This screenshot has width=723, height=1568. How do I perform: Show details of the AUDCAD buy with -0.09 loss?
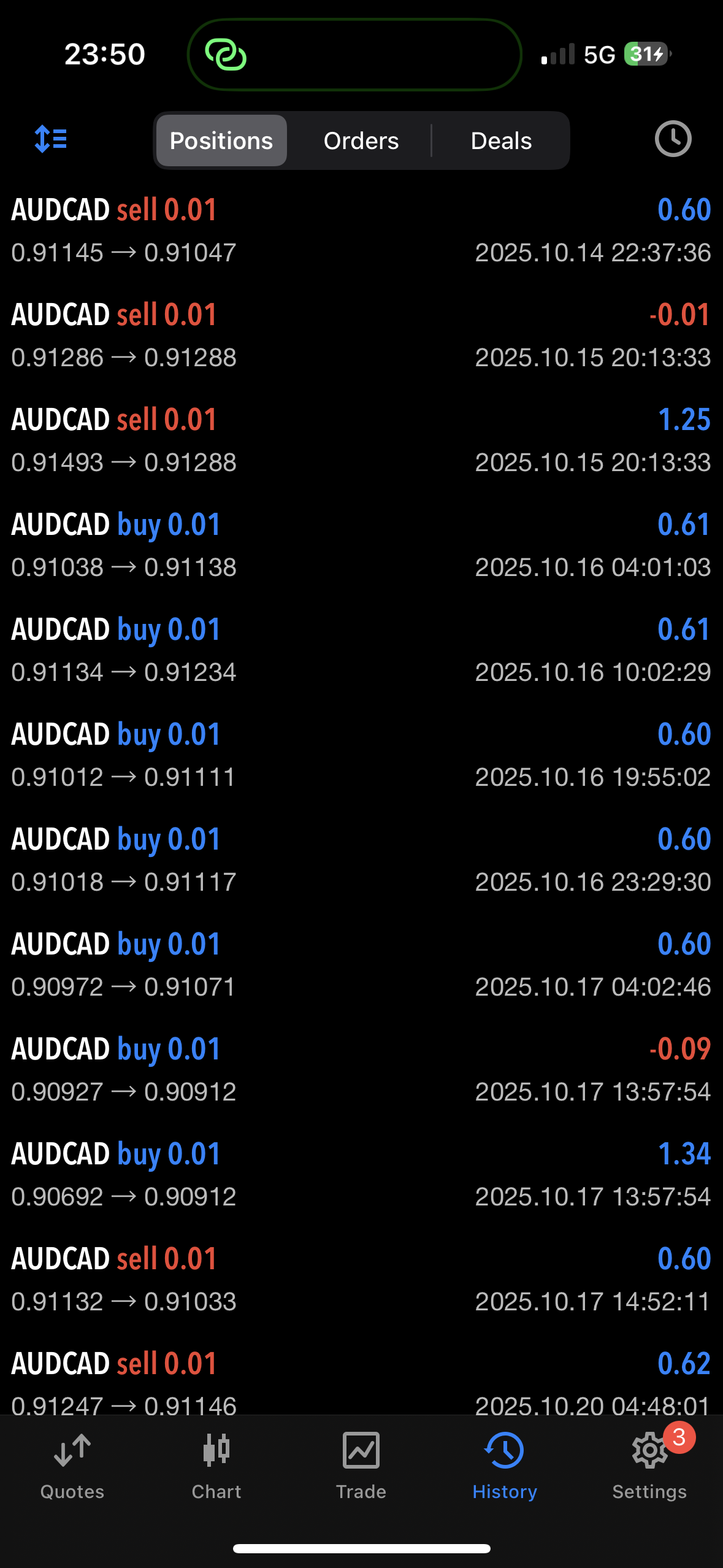pos(361,1070)
